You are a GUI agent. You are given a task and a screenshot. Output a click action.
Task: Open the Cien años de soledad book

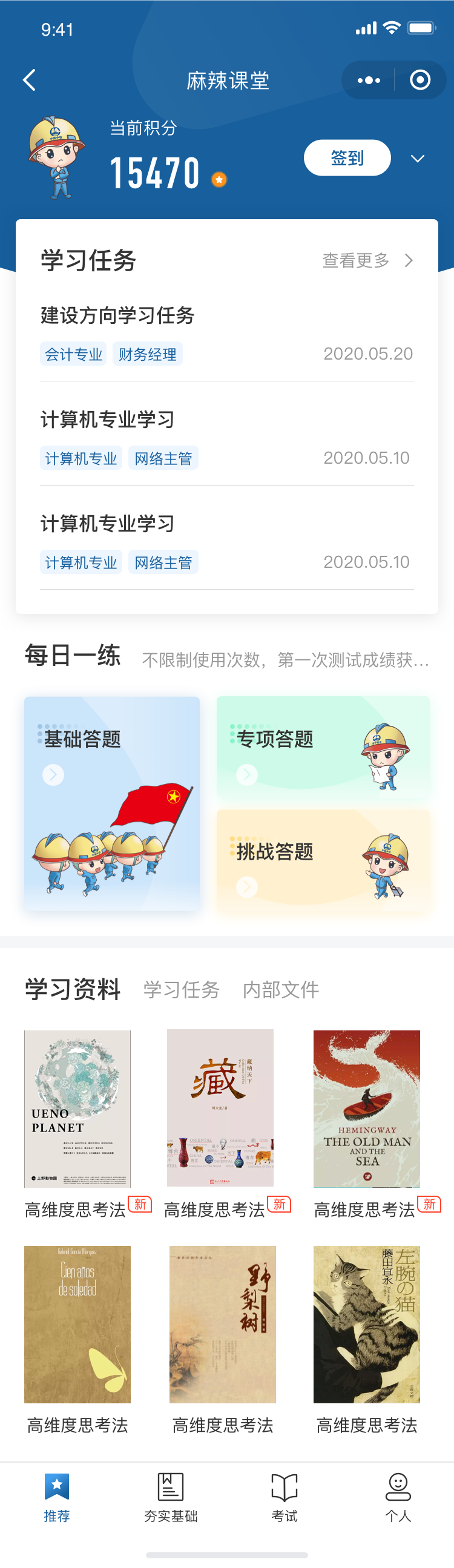click(77, 1324)
